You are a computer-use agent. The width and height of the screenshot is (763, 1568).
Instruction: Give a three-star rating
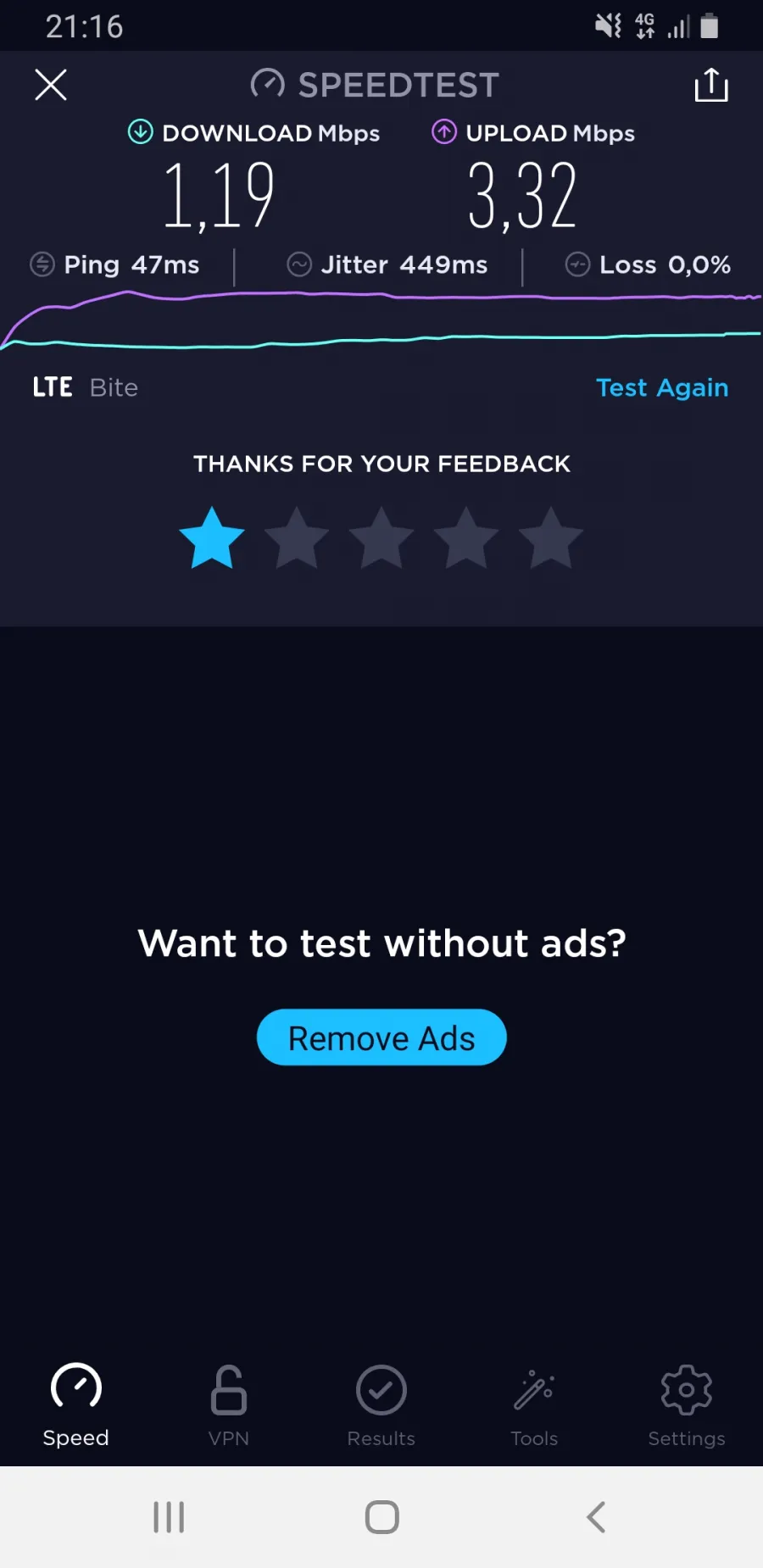(381, 538)
